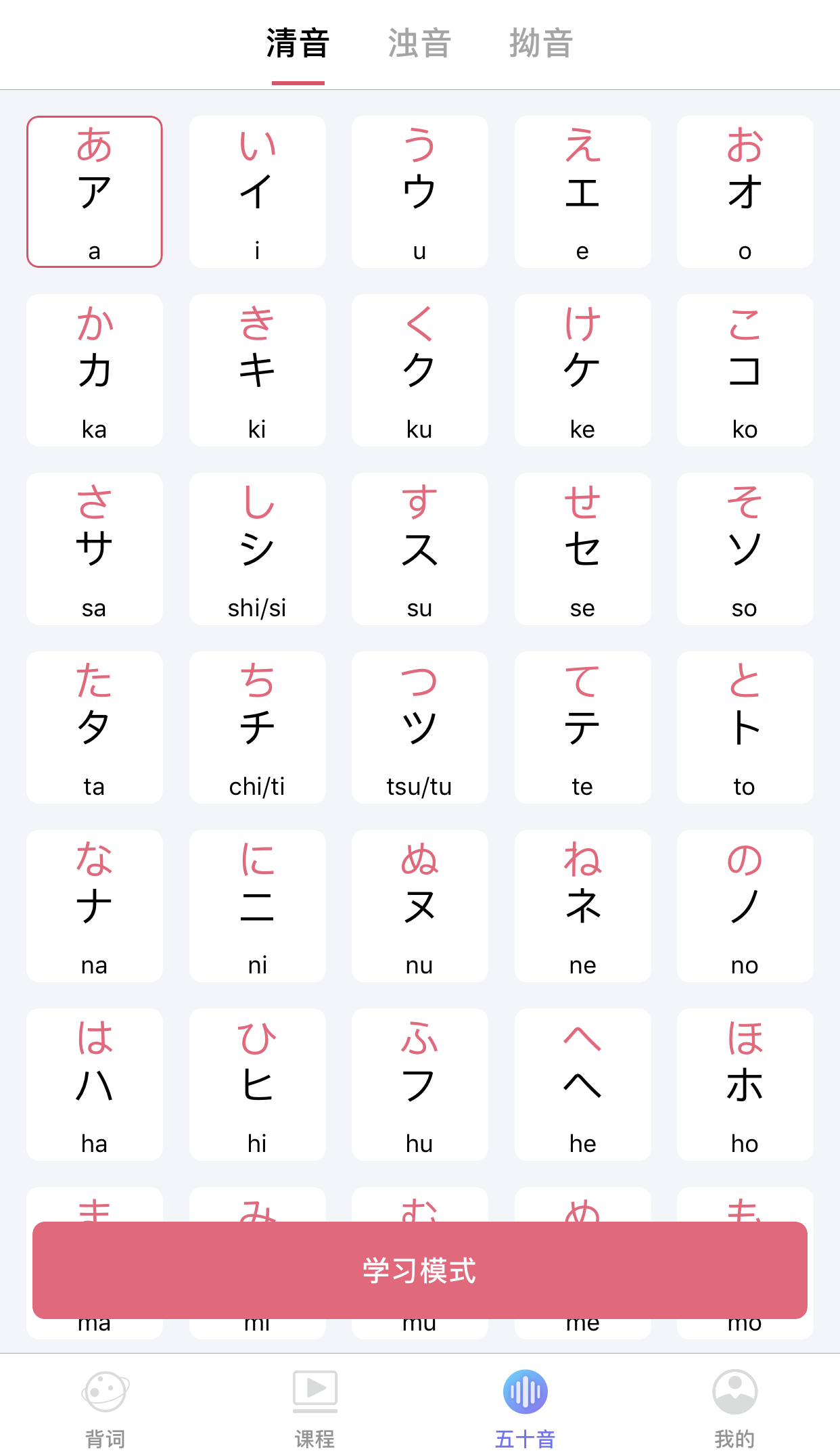840x1453 pixels.
Task: Select the い/イ 'i' card
Action: [257, 191]
